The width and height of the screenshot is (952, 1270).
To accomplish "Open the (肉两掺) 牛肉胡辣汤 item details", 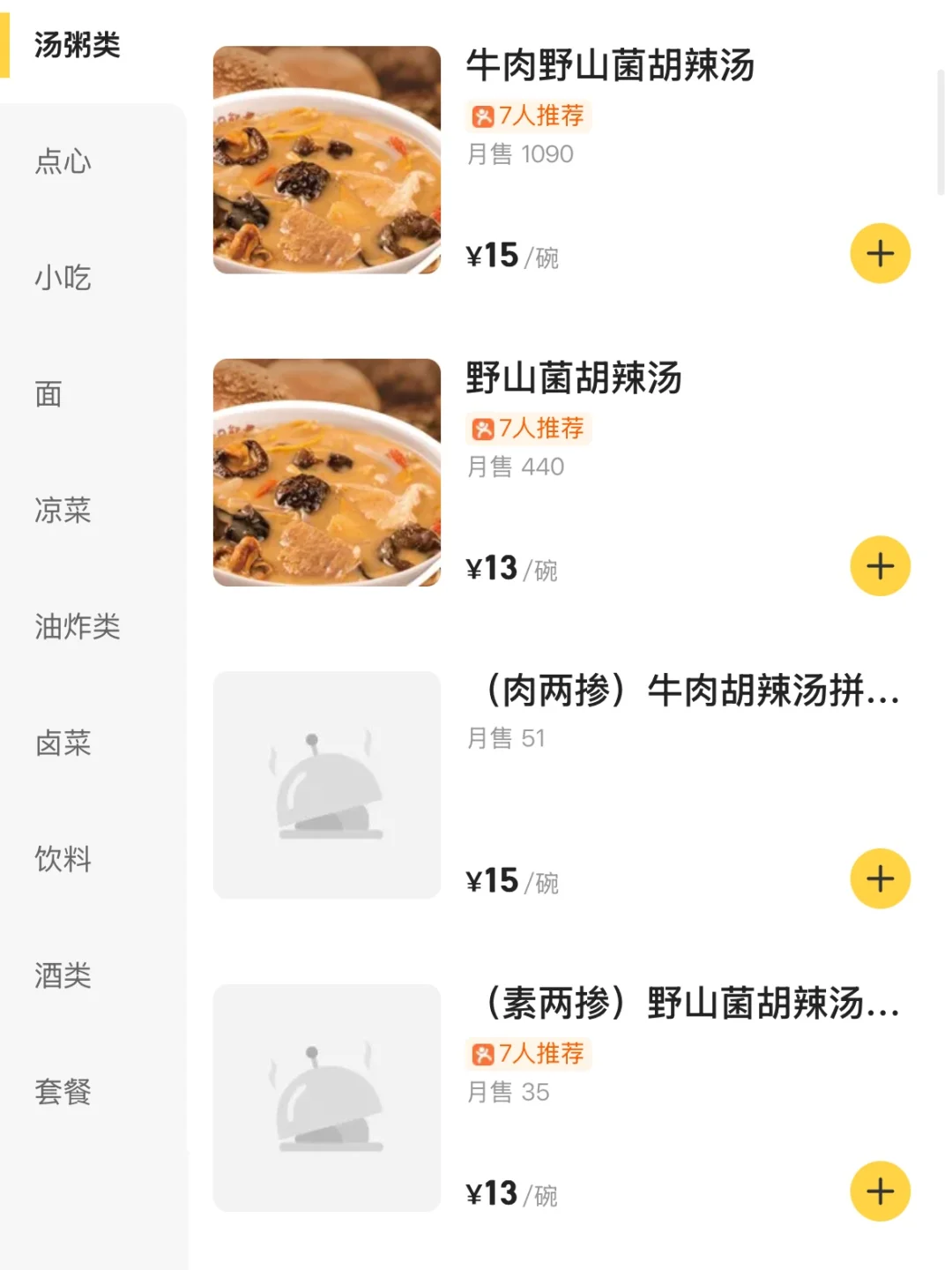I will 693,691.
